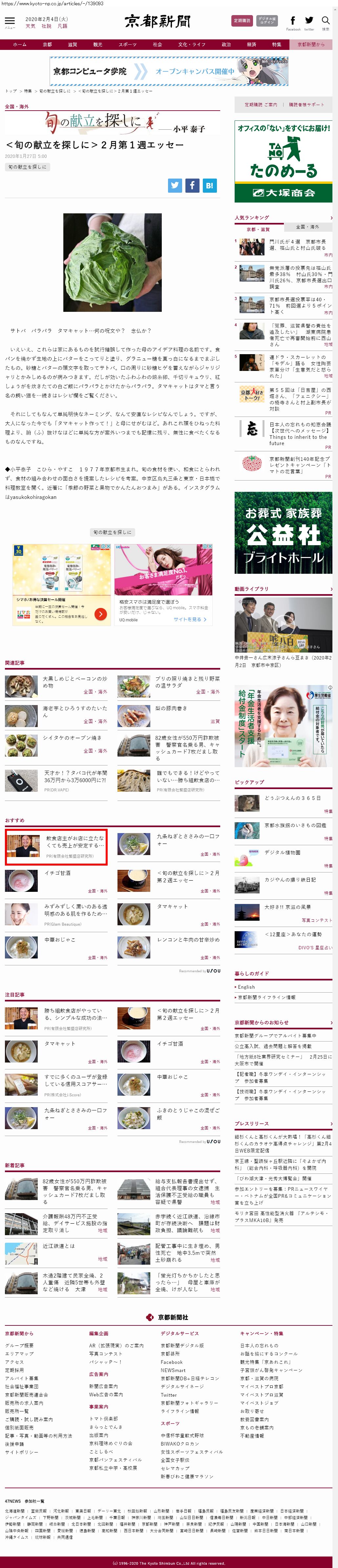Tap the 旬の献立を探しに tag under date
Image resolution: width=338 pixels, height=1568 pixels.
(27, 167)
